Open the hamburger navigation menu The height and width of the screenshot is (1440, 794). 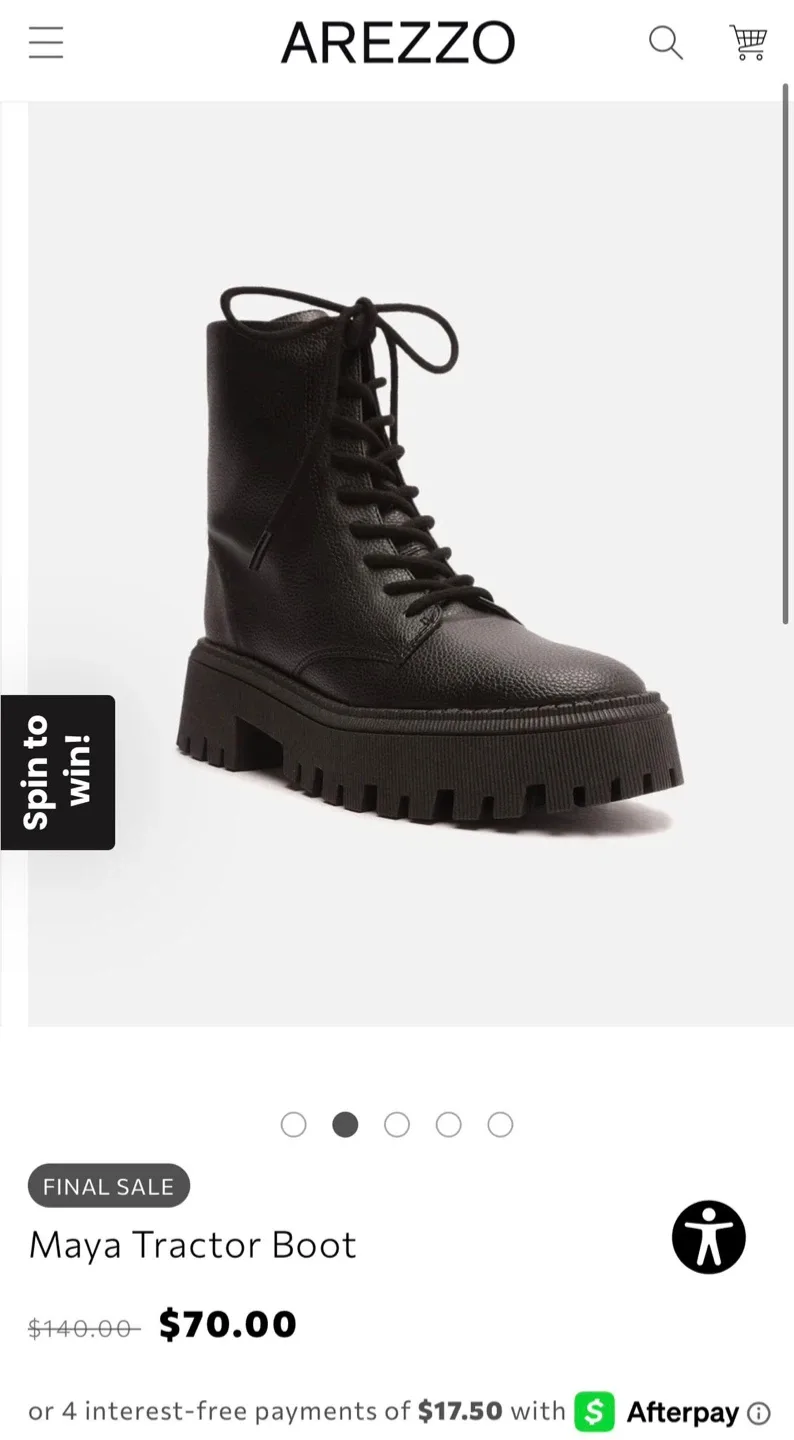tap(45, 43)
